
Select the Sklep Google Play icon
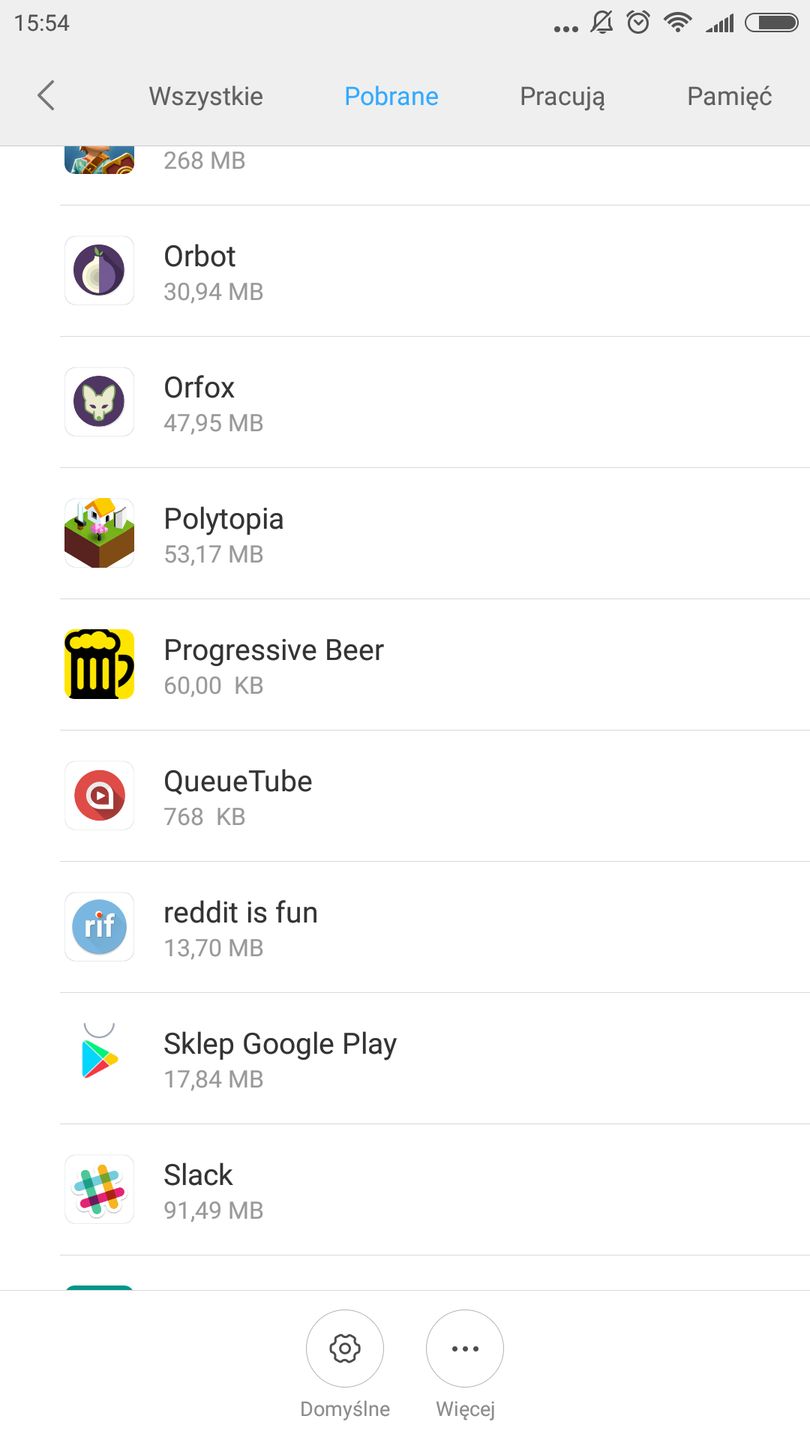99,1056
